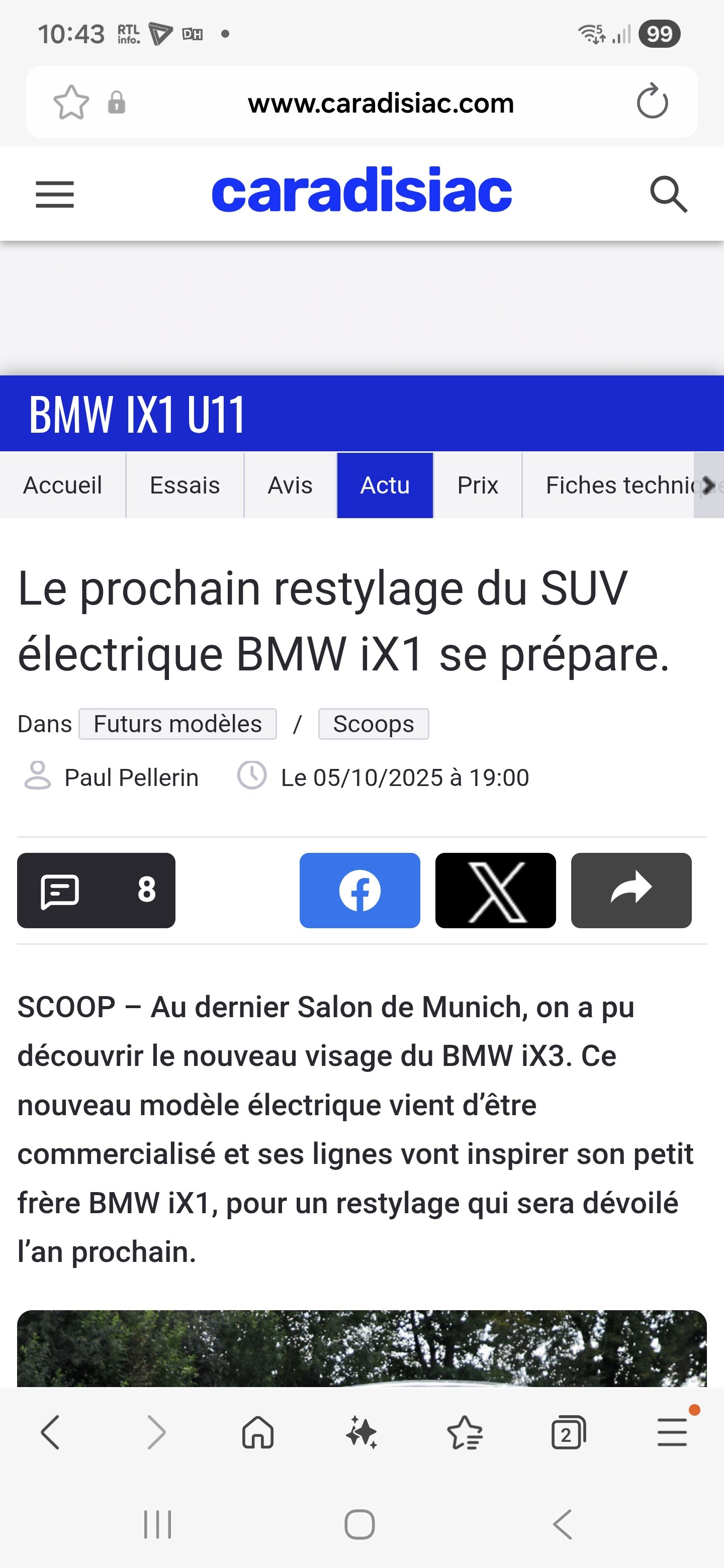The image size is (724, 1568).
Task: Tap the caradisiac.com address bar
Action: (x=381, y=103)
